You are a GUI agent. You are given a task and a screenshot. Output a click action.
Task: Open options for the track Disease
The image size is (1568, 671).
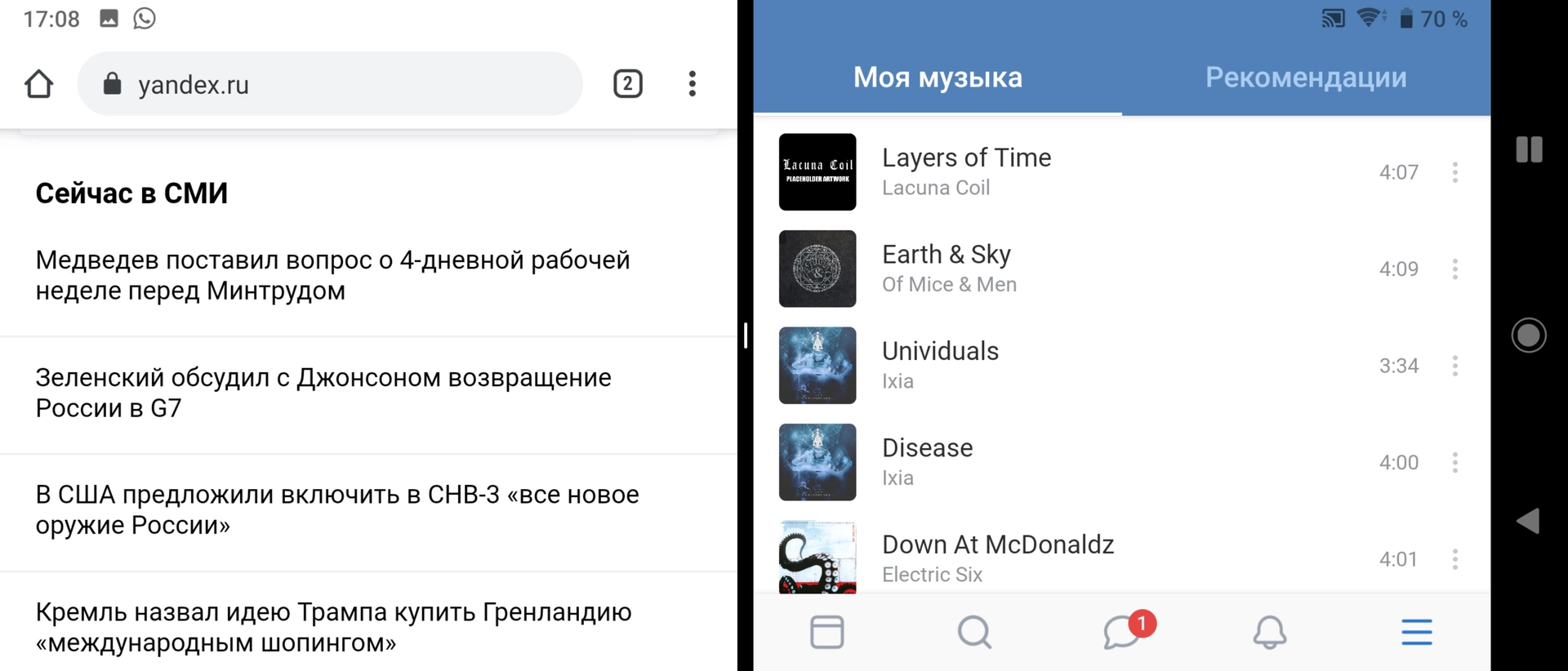point(1454,463)
